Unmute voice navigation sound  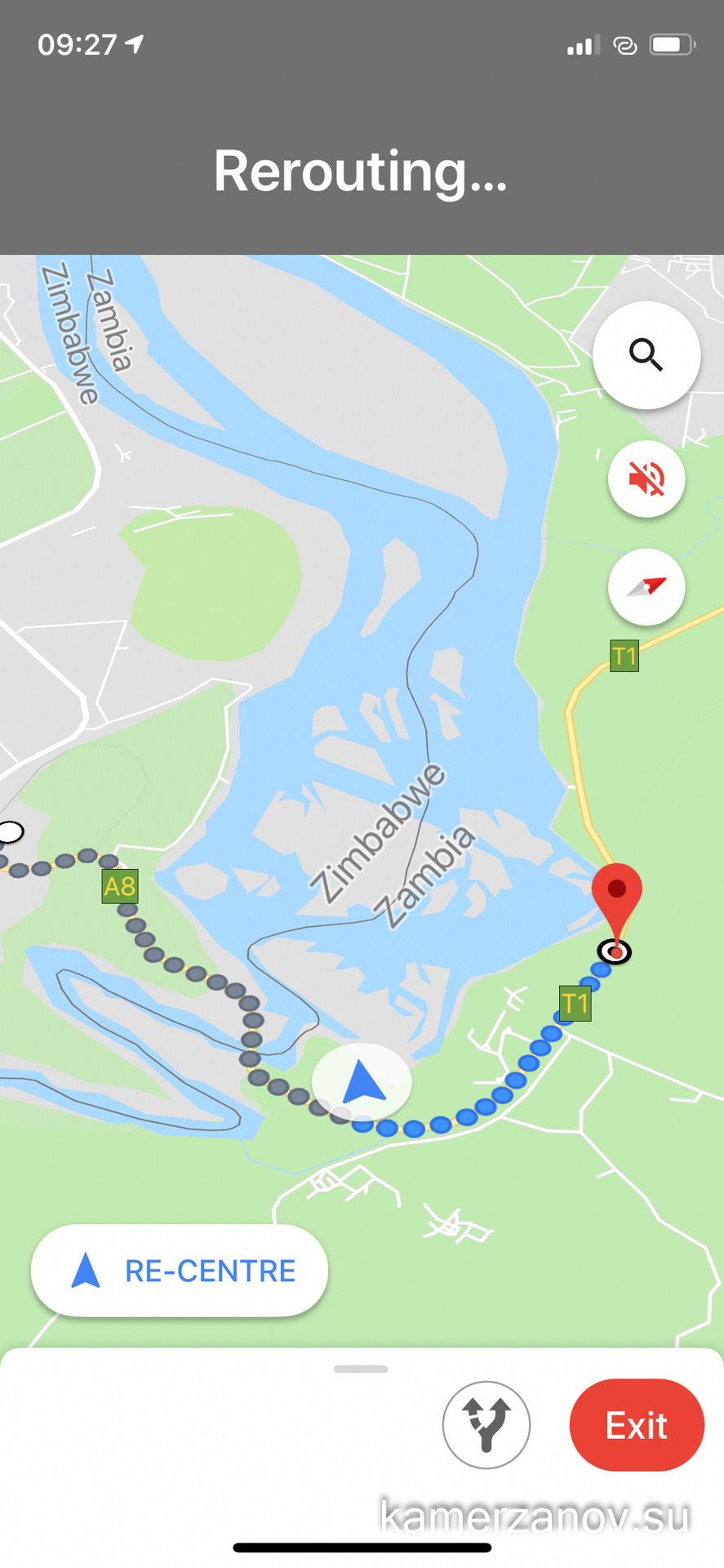(x=646, y=479)
